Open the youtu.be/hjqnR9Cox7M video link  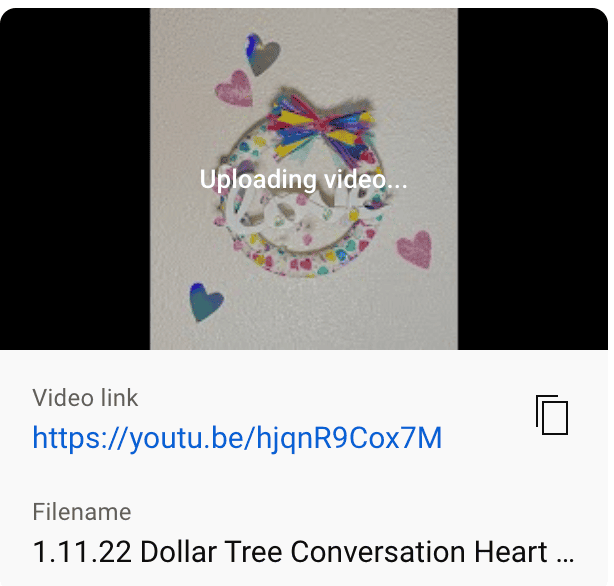click(237, 438)
